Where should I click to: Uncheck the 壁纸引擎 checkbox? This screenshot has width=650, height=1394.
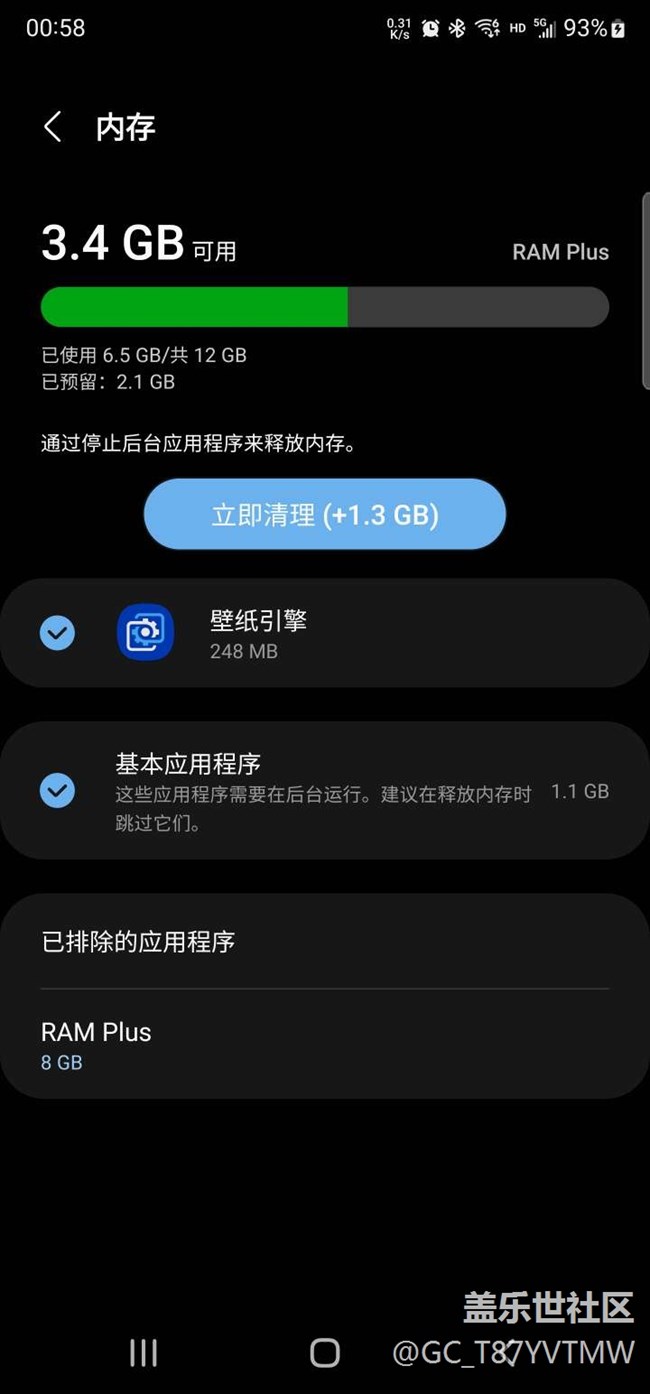tap(57, 633)
